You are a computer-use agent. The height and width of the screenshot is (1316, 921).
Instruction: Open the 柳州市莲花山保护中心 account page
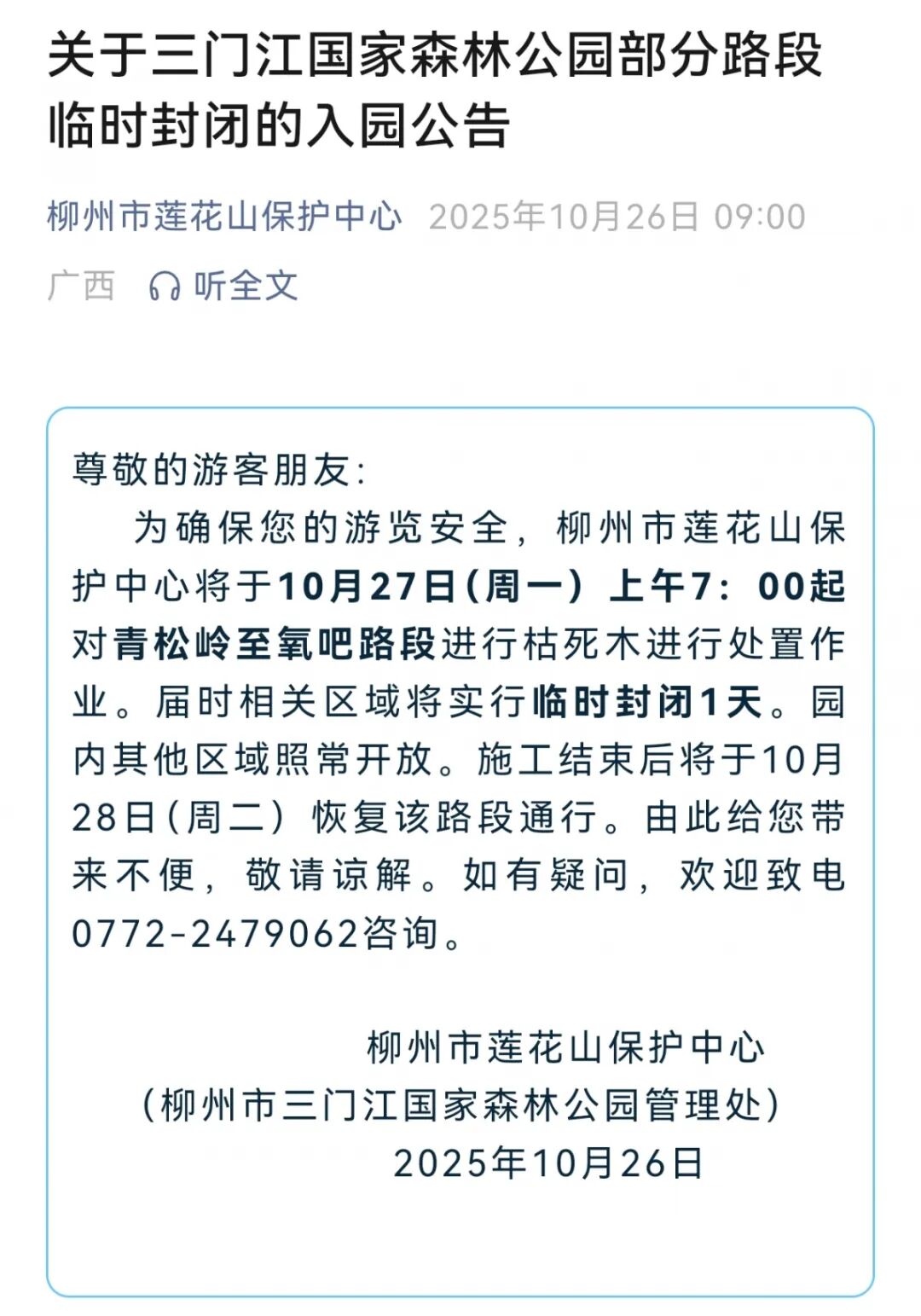click(x=224, y=217)
